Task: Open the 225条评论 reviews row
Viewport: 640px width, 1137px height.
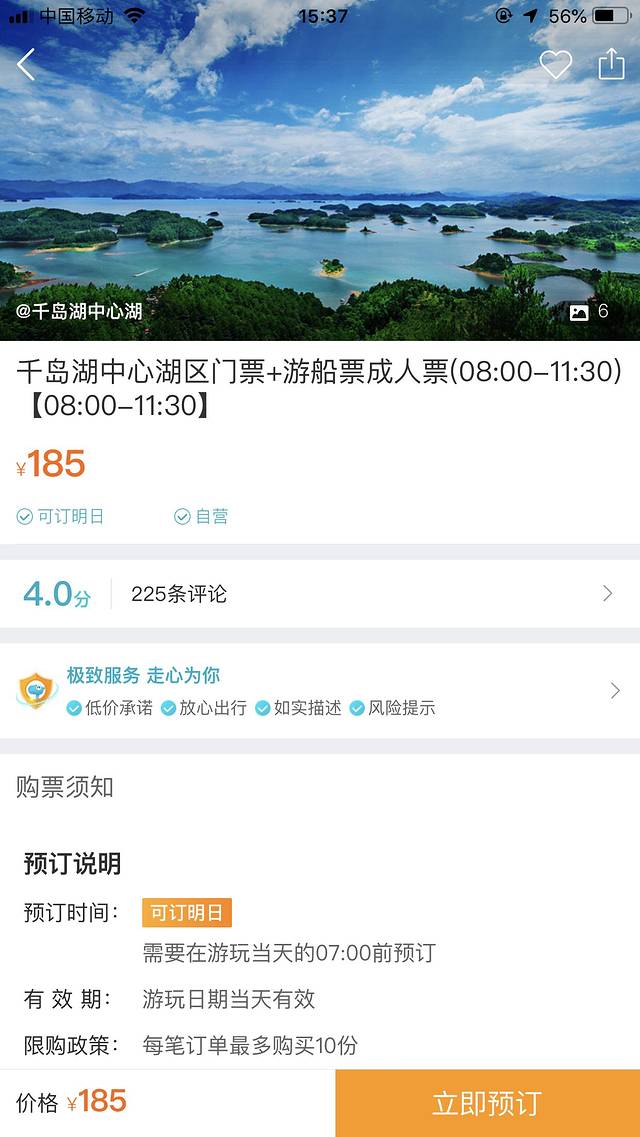Action: pyautogui.click(x=320, y=594)
